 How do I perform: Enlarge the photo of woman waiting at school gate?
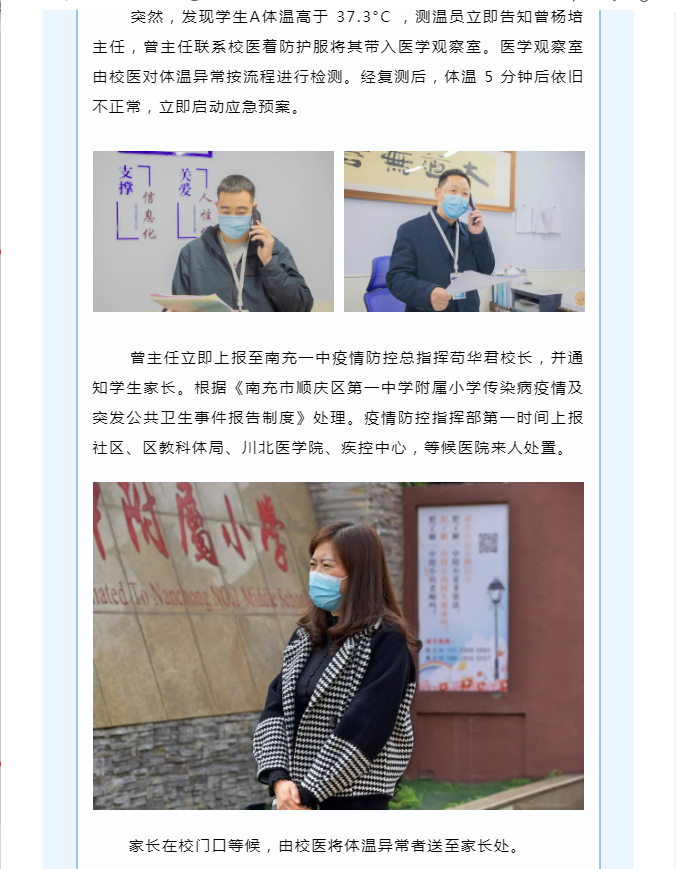(338, 645)
